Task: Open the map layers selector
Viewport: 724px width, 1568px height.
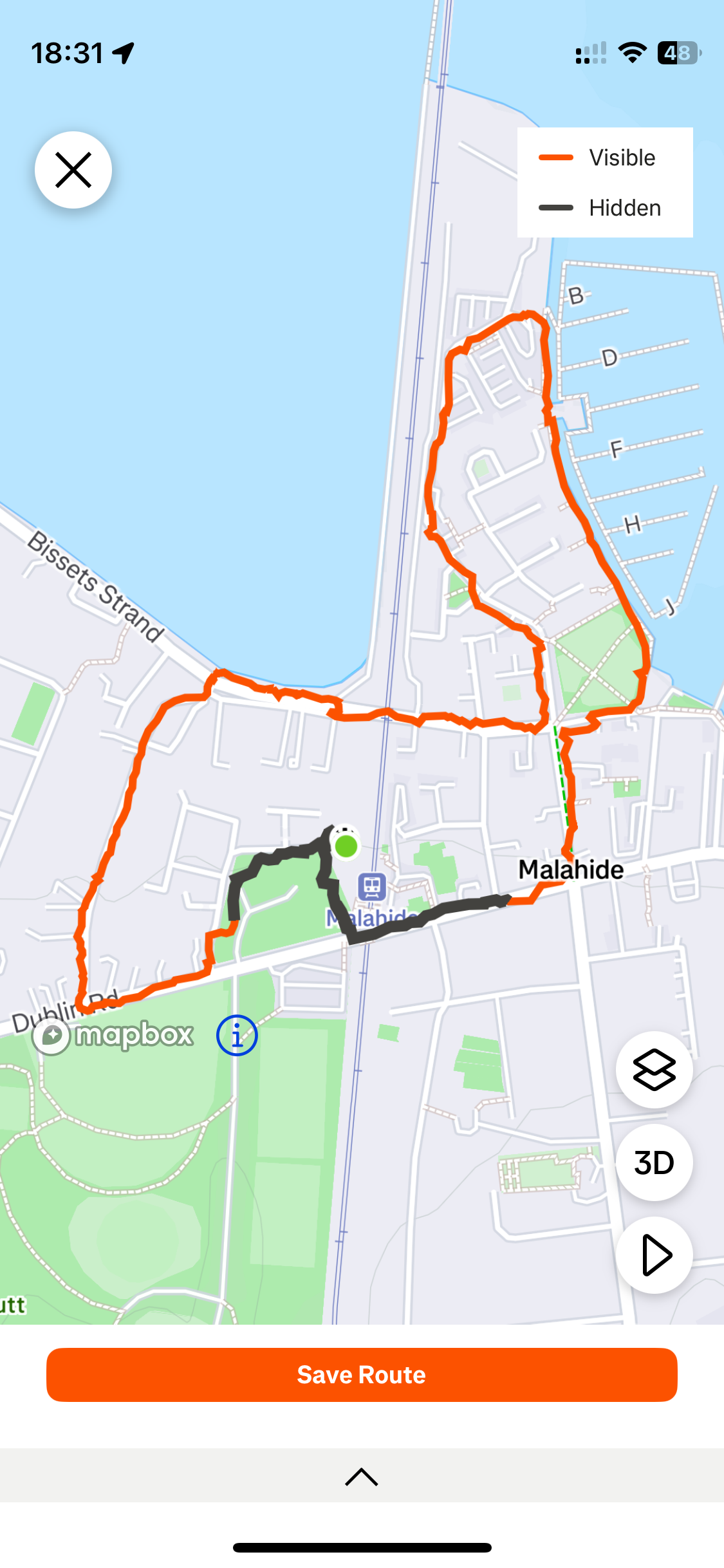Action: 654,1070
